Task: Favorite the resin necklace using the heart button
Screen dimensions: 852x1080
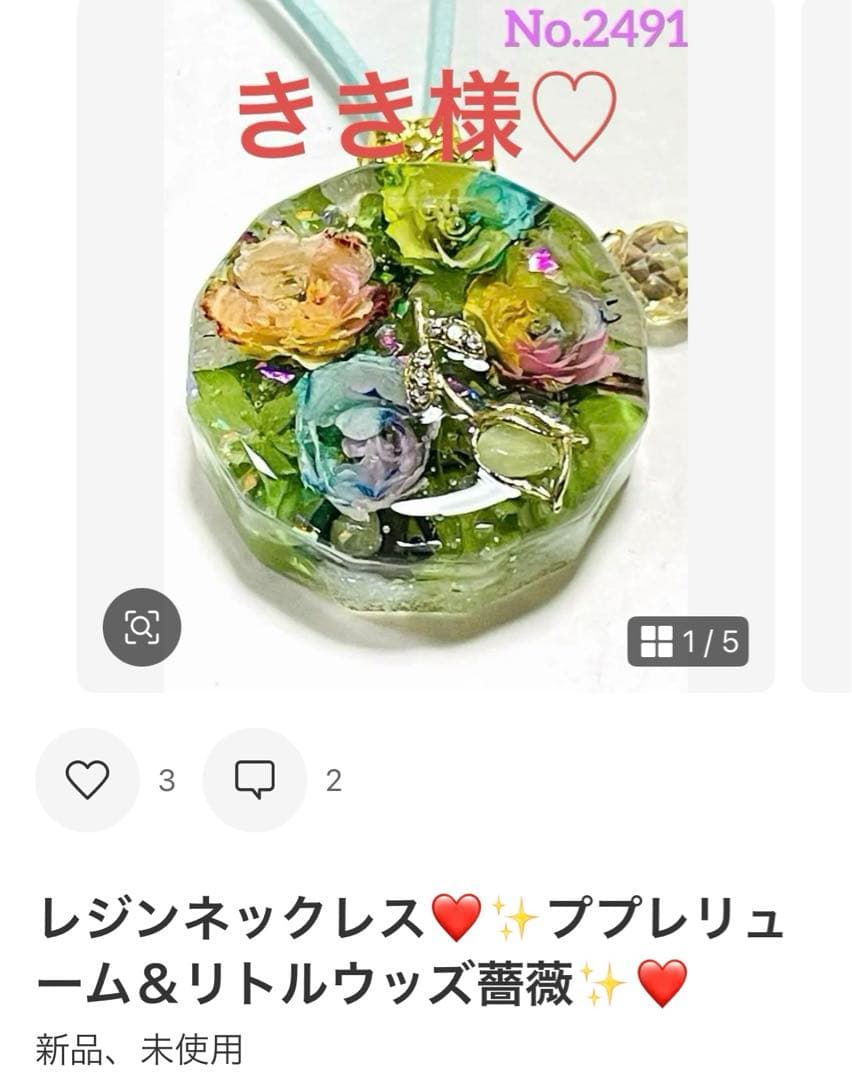Action: pos(89,777)
